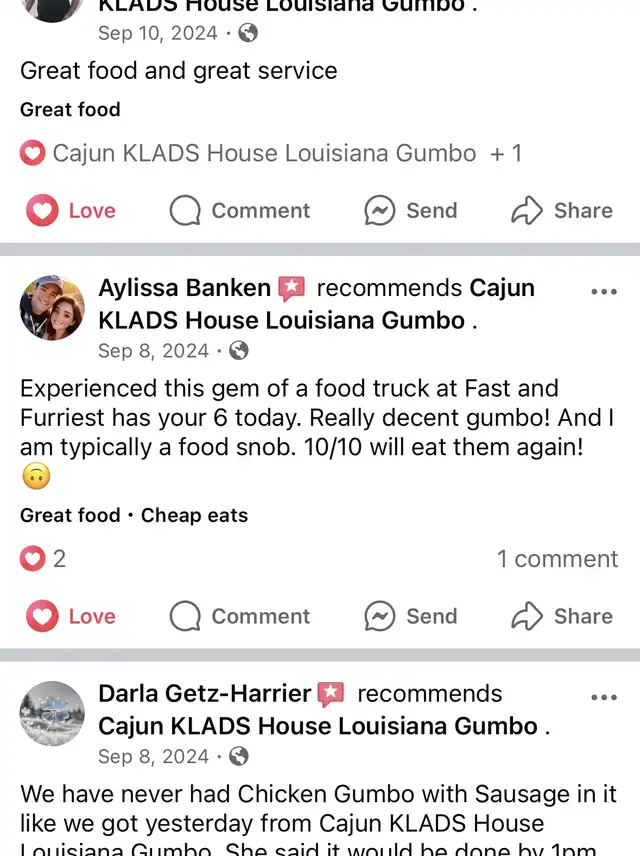Screen dimensions: 640x856
Task: Send the Sep 10 review
Action: (411, 211)
